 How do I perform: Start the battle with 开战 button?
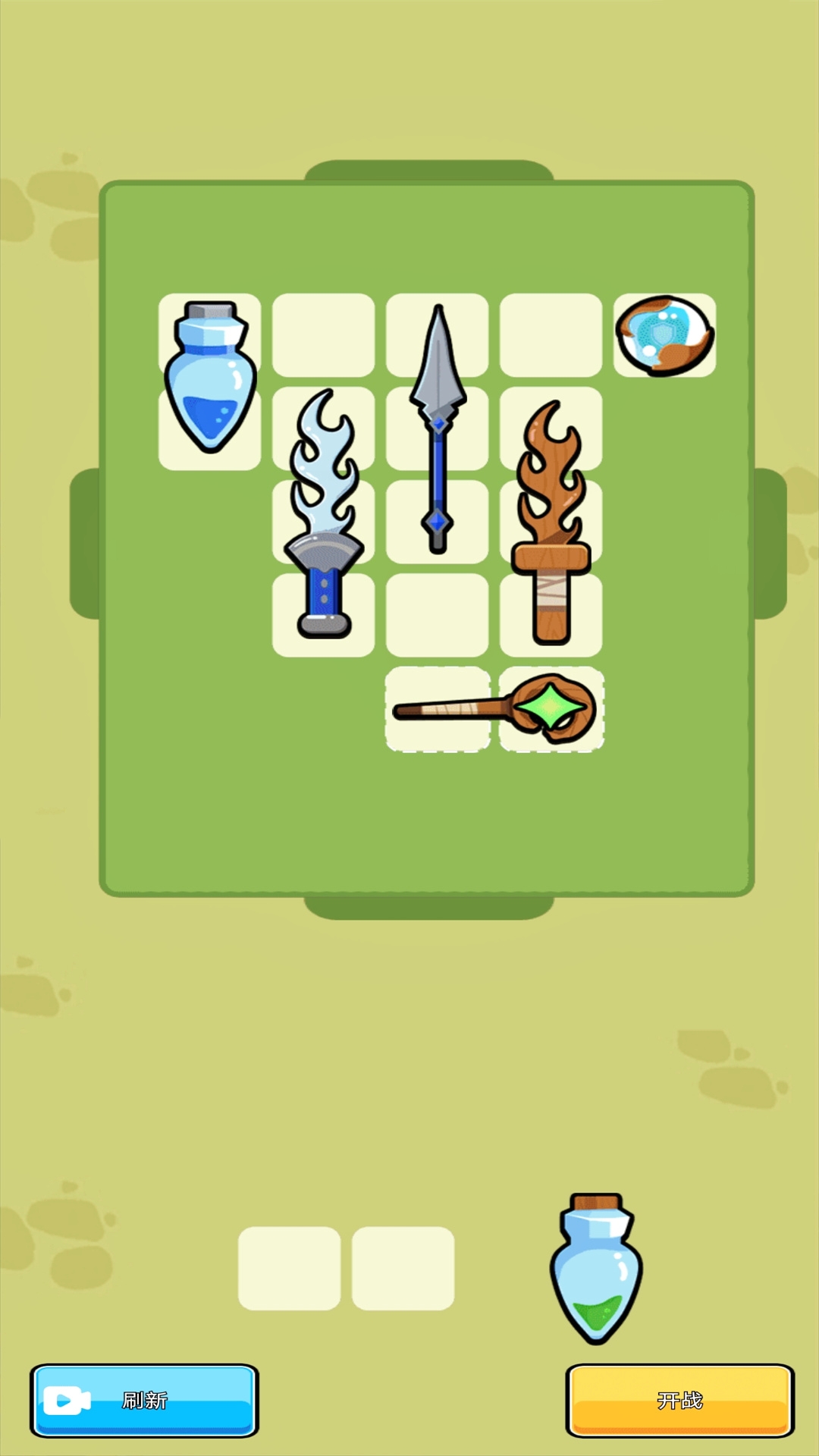pyautogui.click(x=679, y=1400)
